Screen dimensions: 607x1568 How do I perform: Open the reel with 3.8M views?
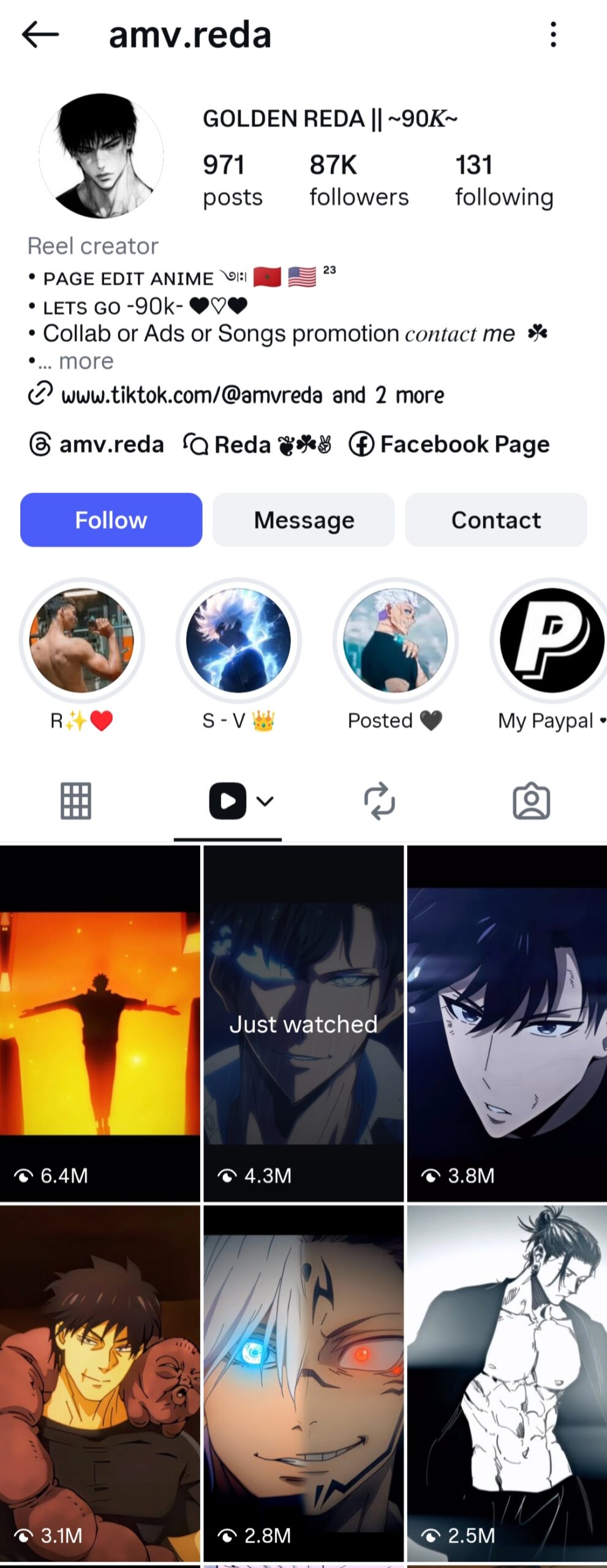click(507, 1023)
